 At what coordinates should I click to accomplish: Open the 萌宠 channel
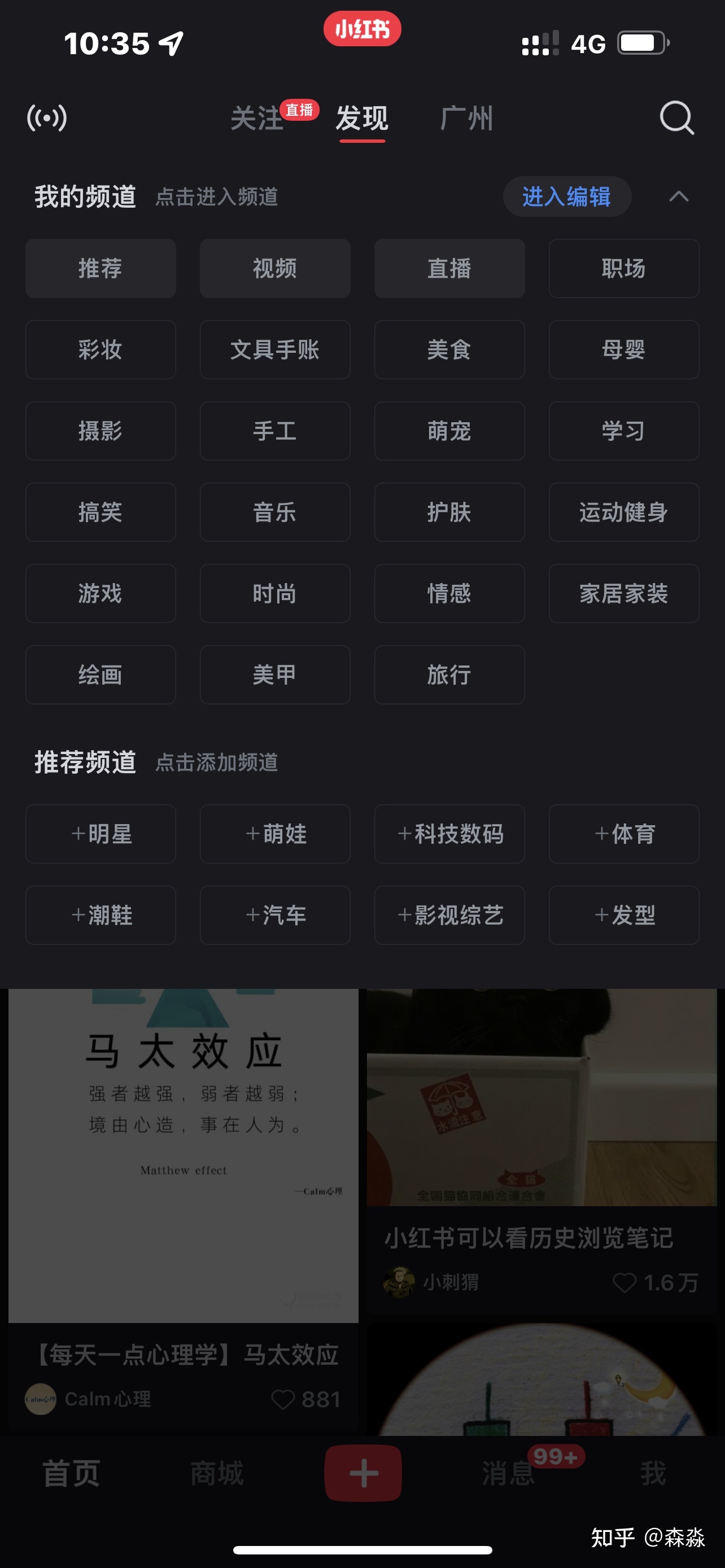449,431
